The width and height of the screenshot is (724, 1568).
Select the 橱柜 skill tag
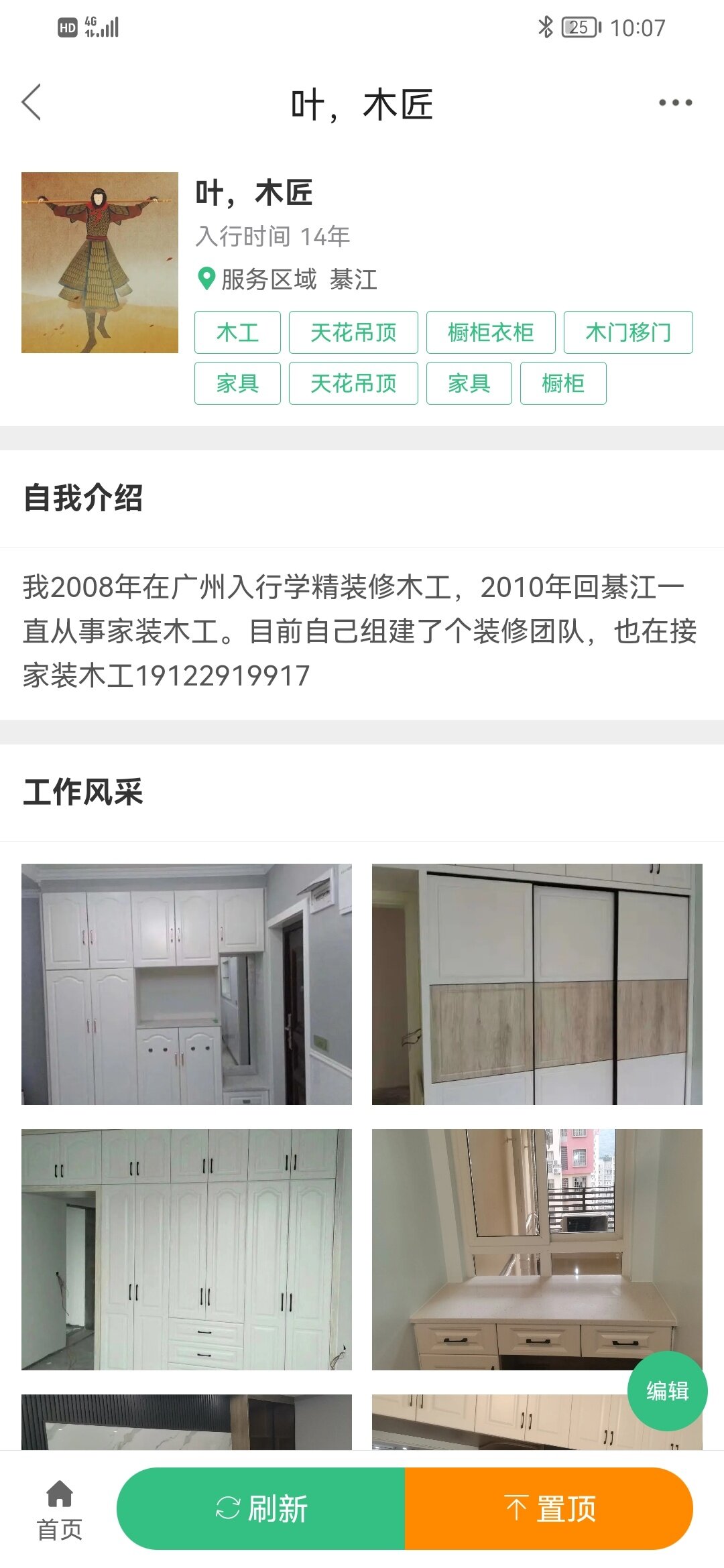(563, 383)
